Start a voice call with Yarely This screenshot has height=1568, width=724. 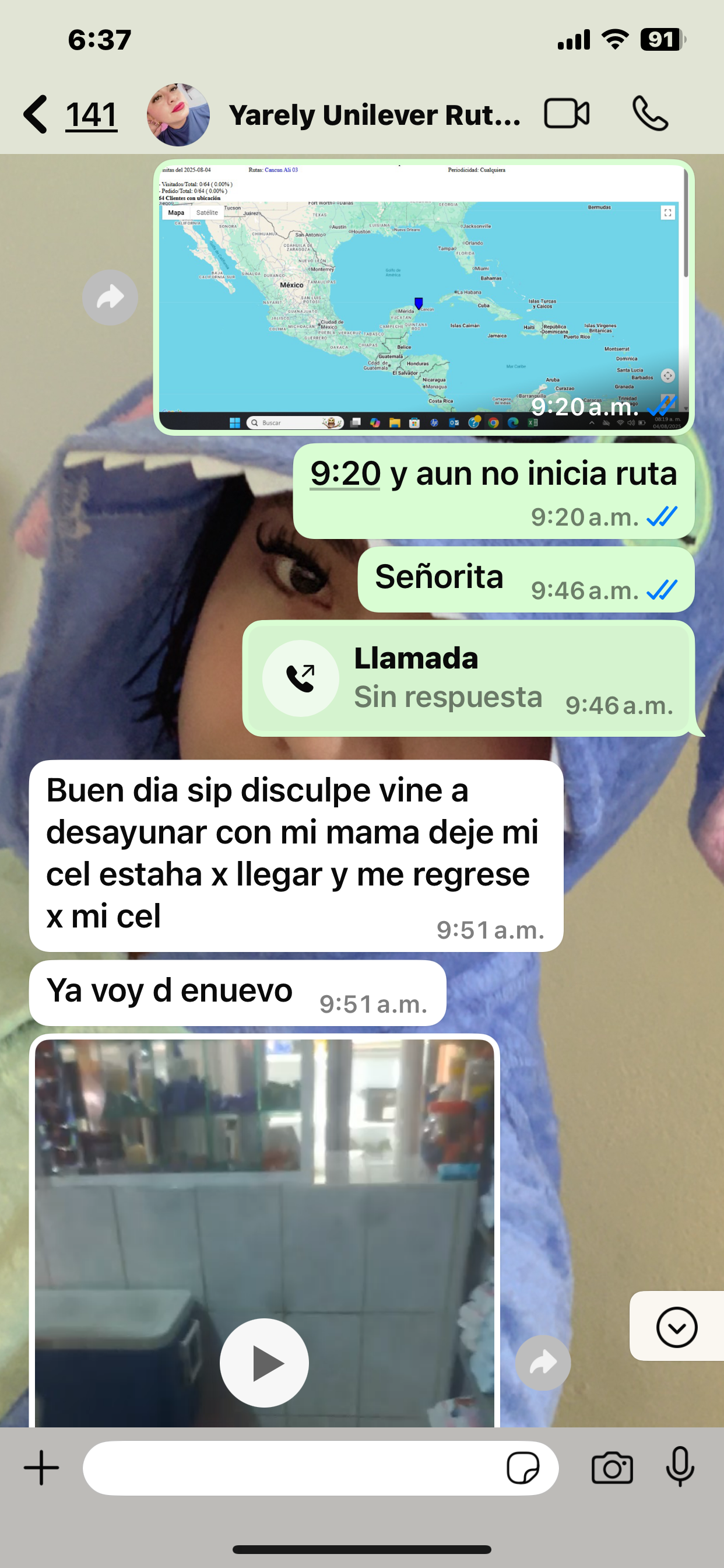click(x=650, y=114)
